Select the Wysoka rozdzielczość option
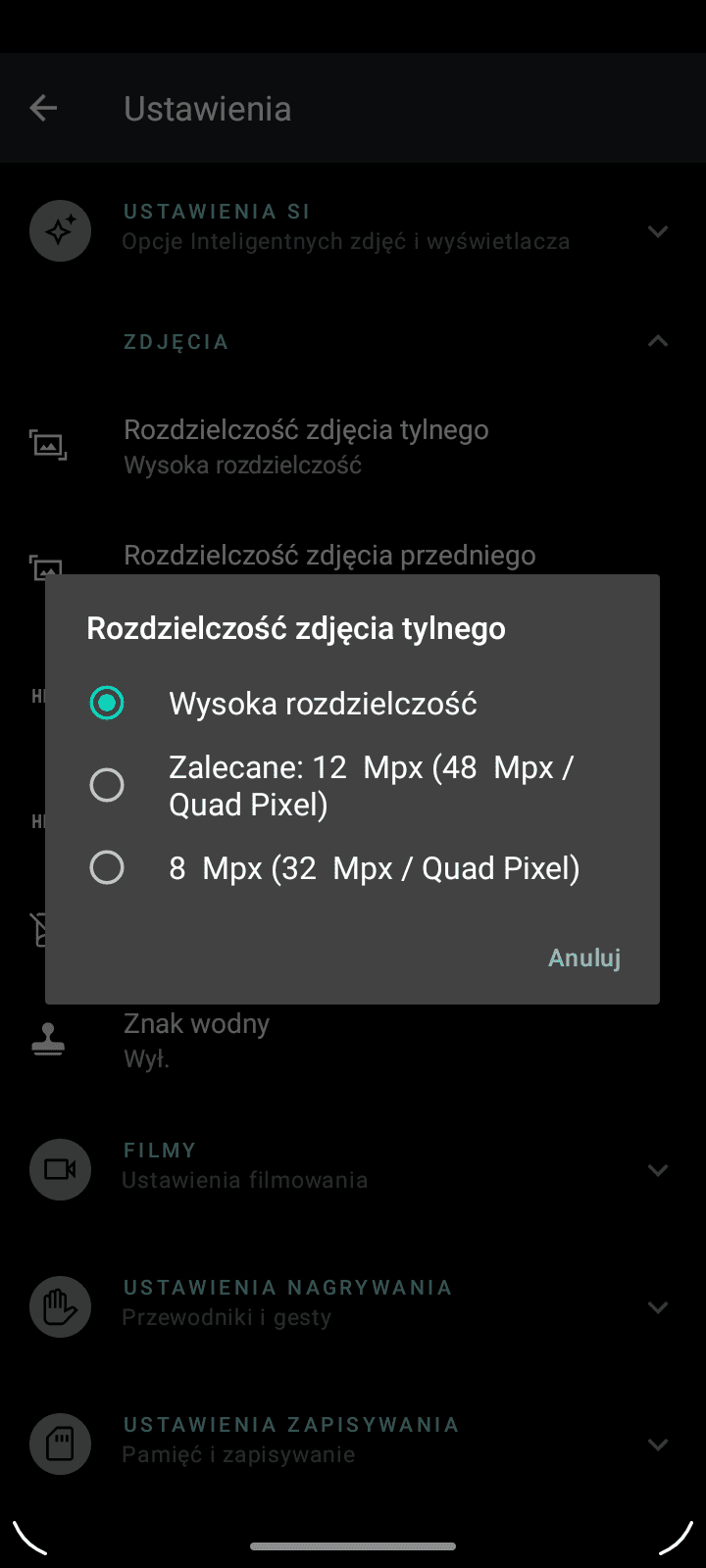706x1568 pixels. (352, 704)
